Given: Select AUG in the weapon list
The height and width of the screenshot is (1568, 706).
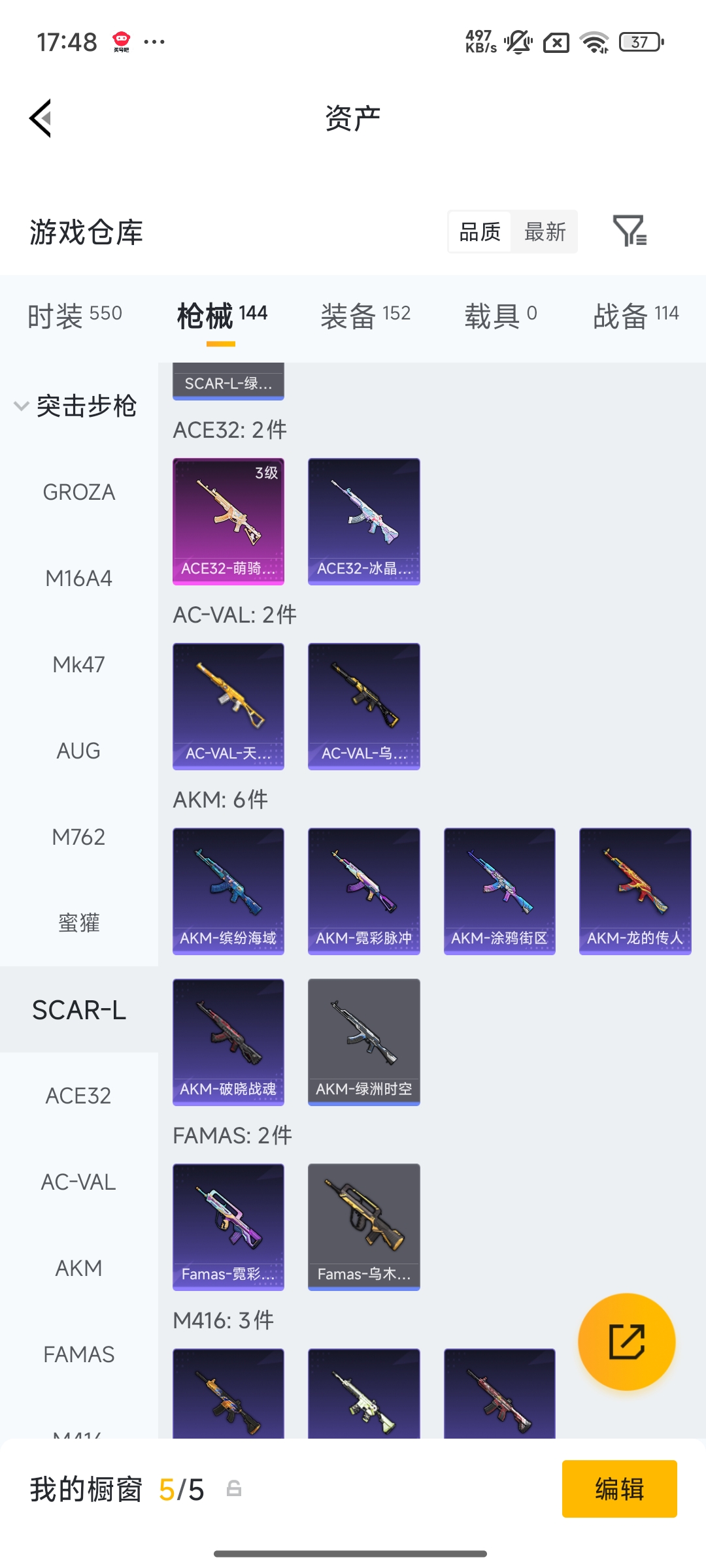Looking at the screenshot, I should pos(79,751).
